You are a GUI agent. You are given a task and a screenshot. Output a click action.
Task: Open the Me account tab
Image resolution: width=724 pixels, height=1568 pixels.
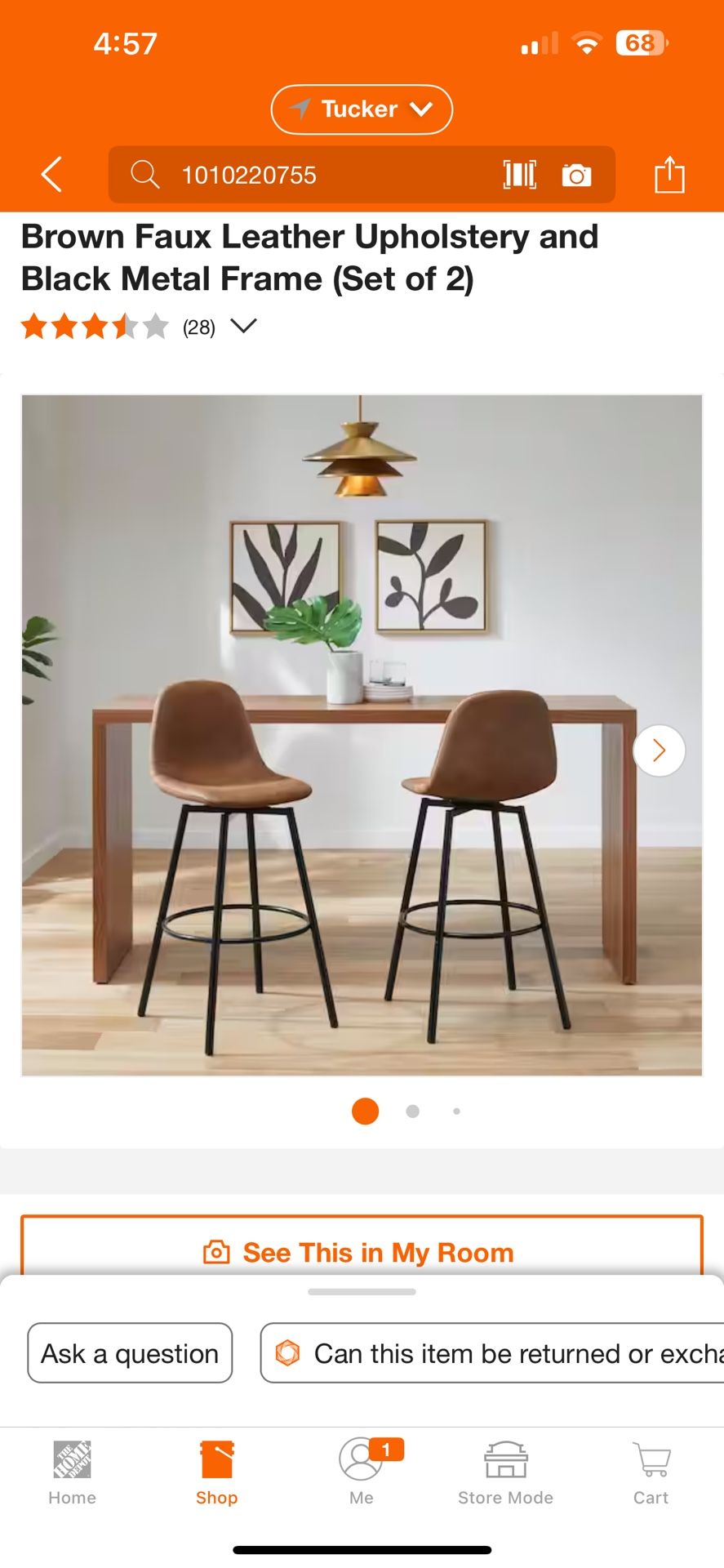coord(362,1472)
